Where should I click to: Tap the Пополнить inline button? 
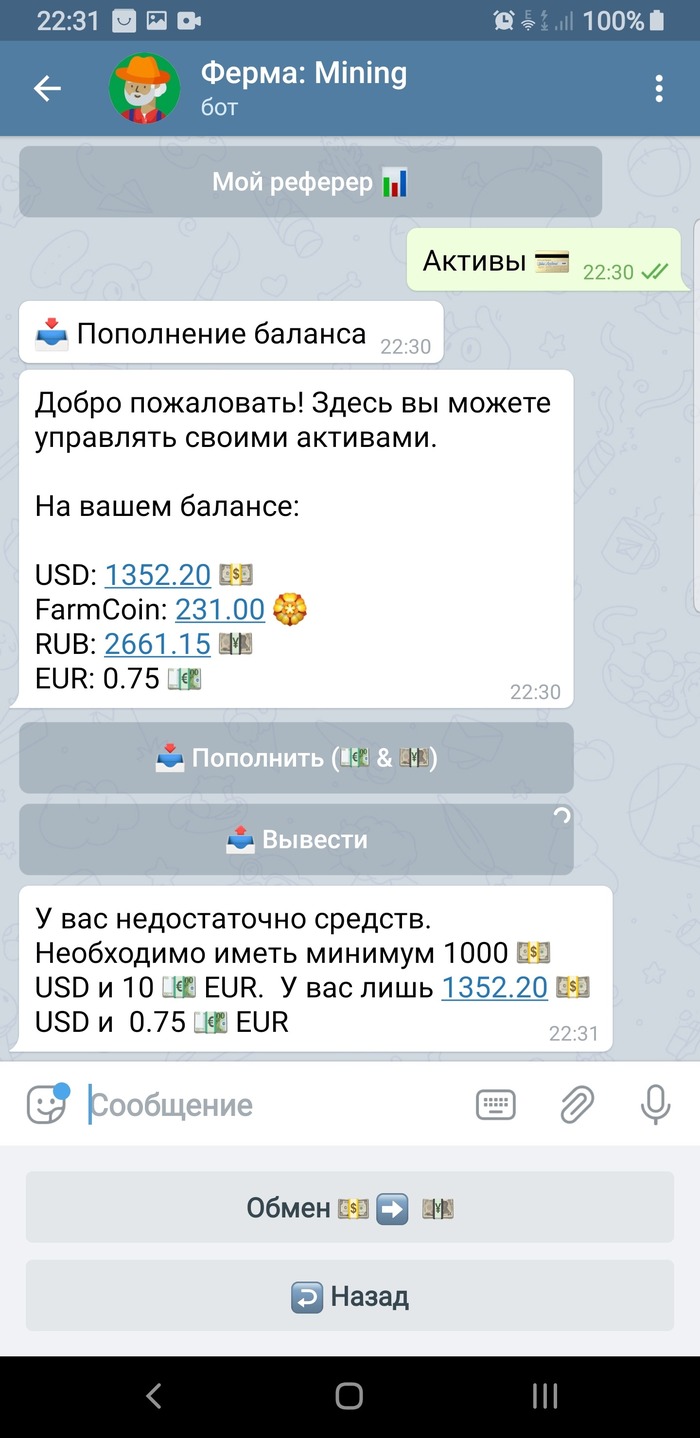point(296,758)
